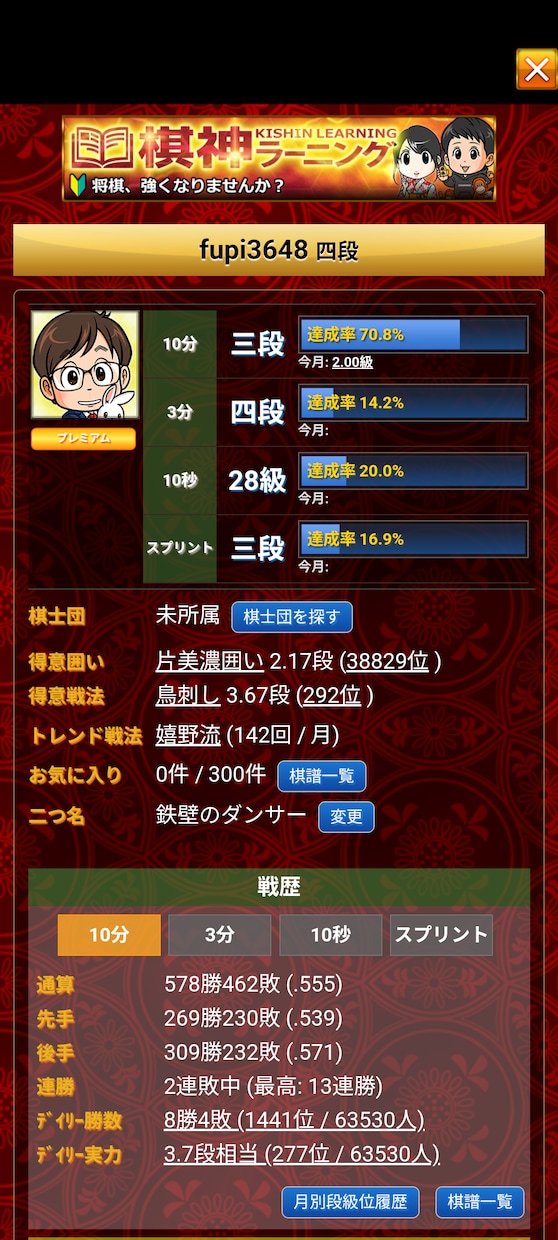Open the 鳥刺し strategy link
Screen dimensions: 558x1240
(188, 695)
